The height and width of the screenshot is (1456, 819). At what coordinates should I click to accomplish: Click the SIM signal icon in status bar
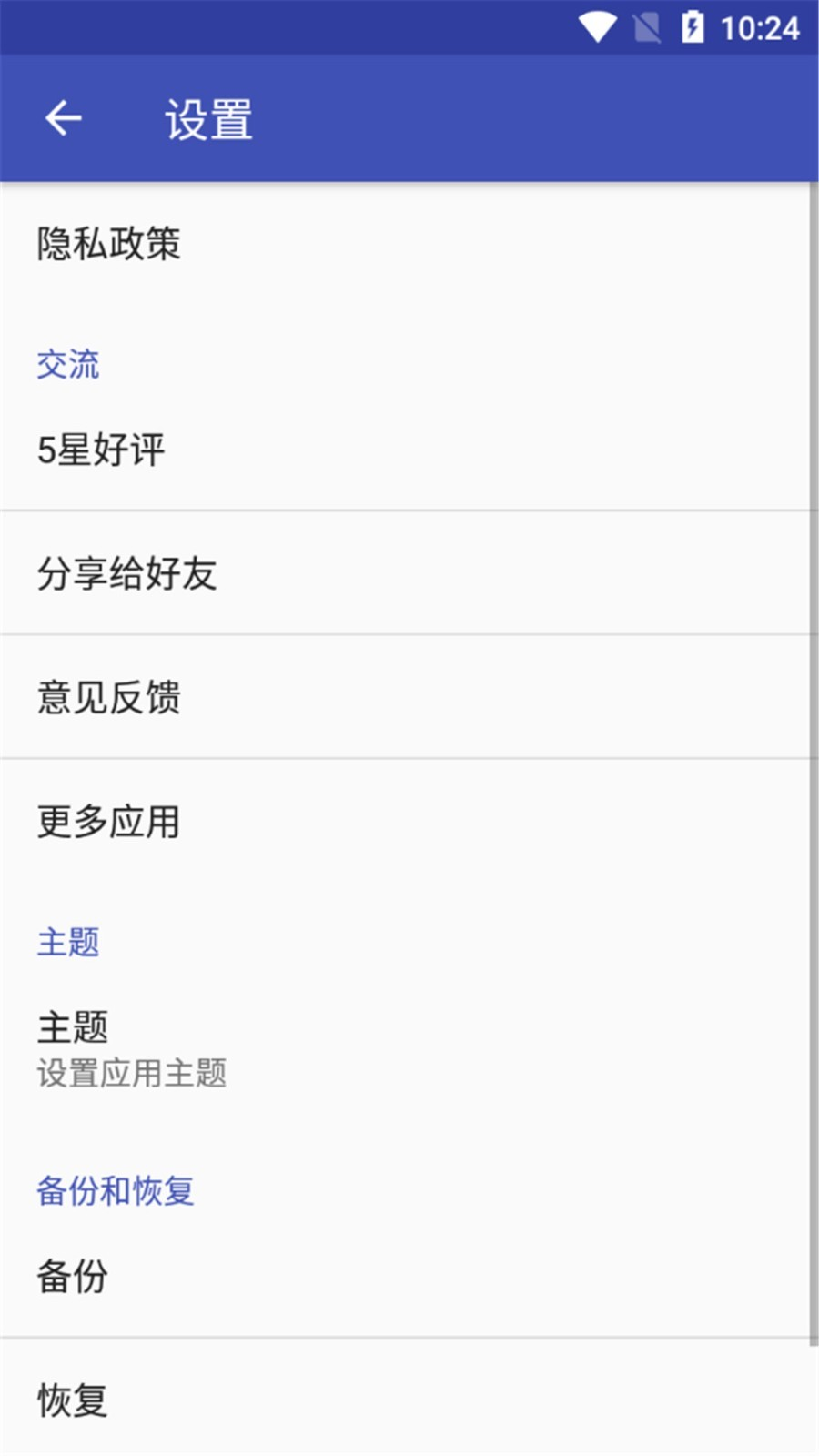click(648, 28)
